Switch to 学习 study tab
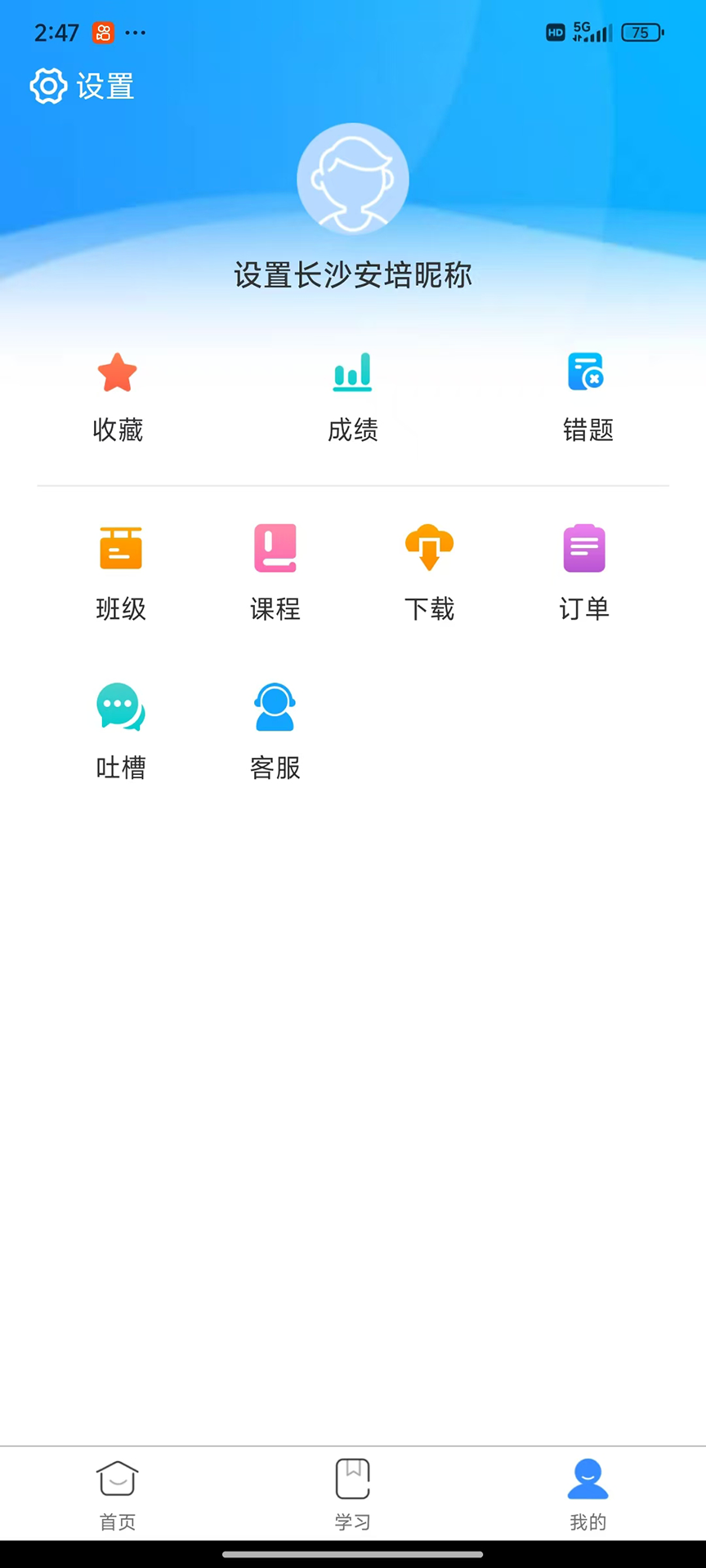This screenshot has width=706, height=1568. (x=353, y=1494)
